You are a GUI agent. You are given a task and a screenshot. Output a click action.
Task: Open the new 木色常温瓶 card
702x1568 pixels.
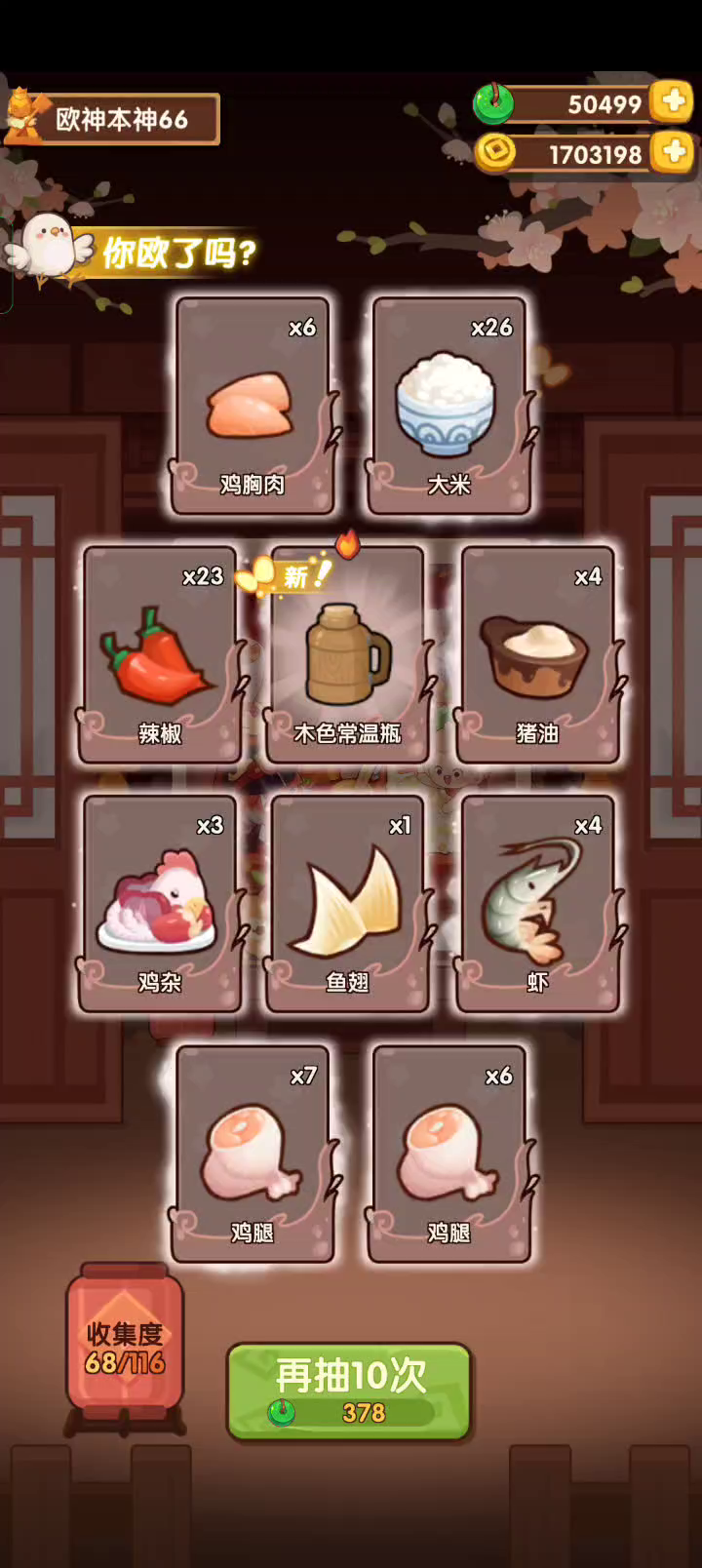point(348,654)
